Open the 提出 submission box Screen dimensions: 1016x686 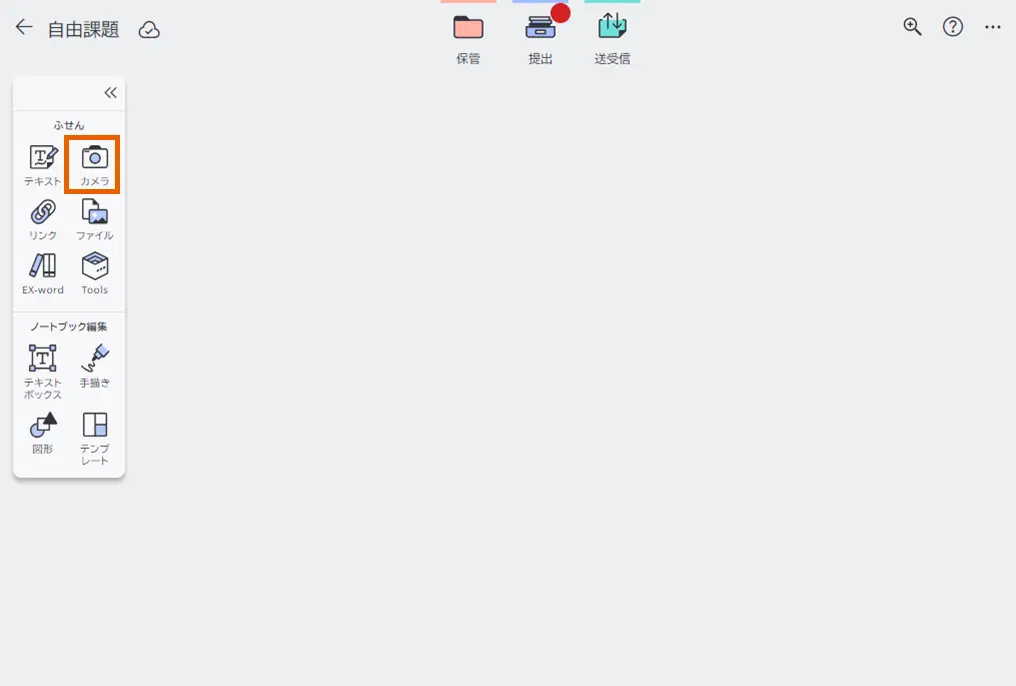point(540,37)
